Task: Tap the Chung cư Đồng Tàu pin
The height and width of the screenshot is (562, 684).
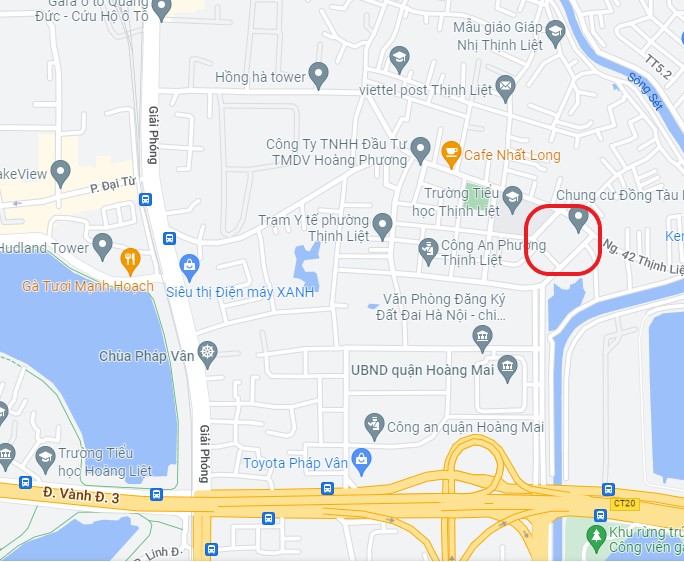Action: tap(577, 216)
